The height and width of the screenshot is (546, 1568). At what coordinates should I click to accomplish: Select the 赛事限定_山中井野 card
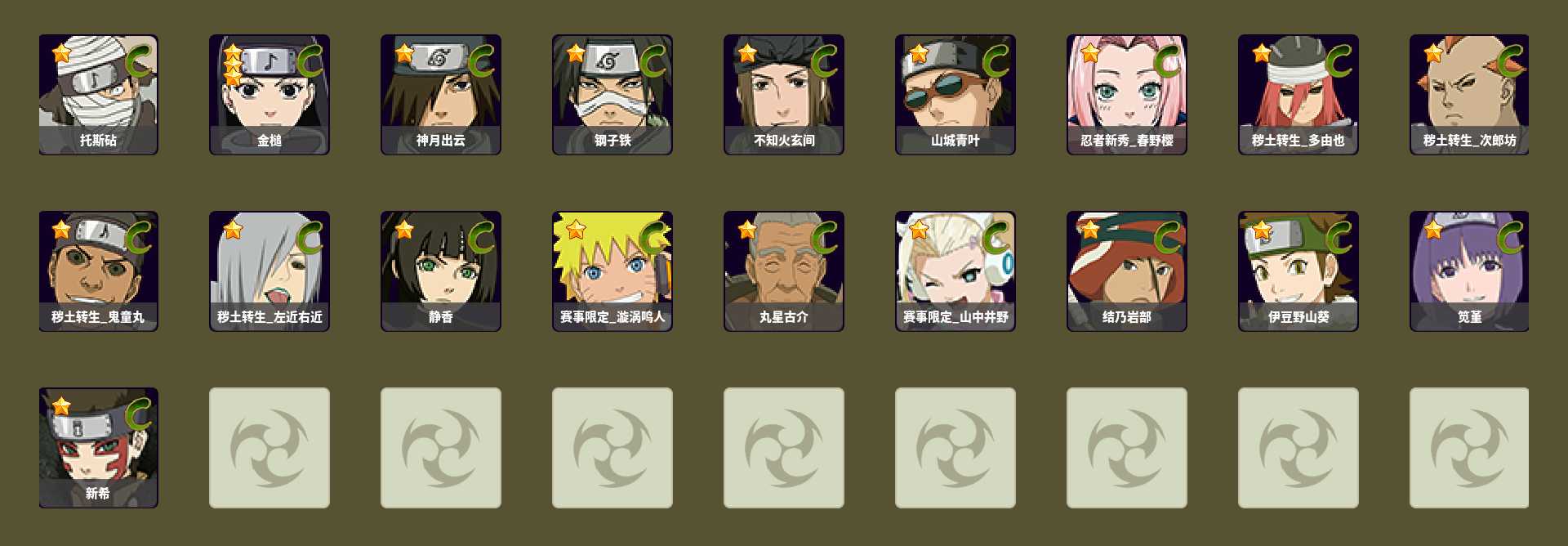(x=955, y=271)
